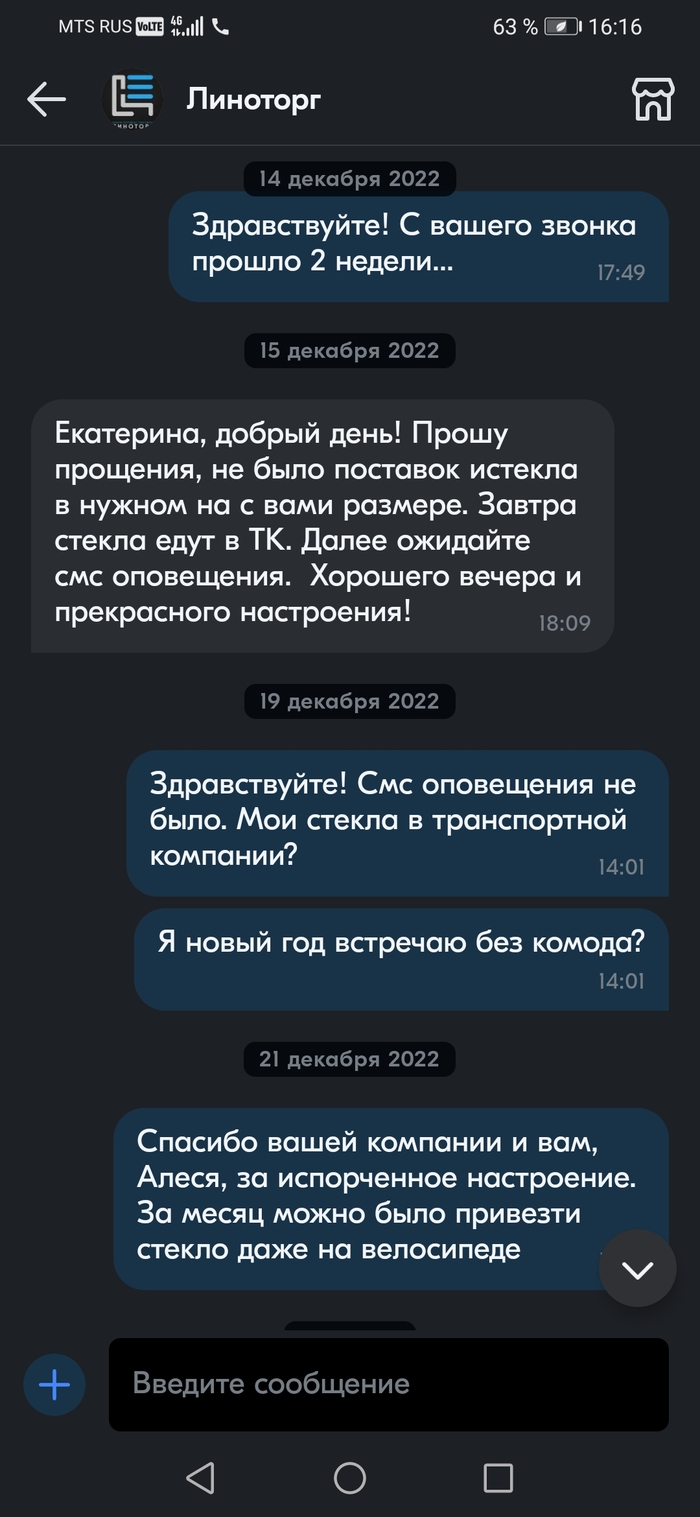Focus the "Введите сообщение" input field

(388, 1384)
